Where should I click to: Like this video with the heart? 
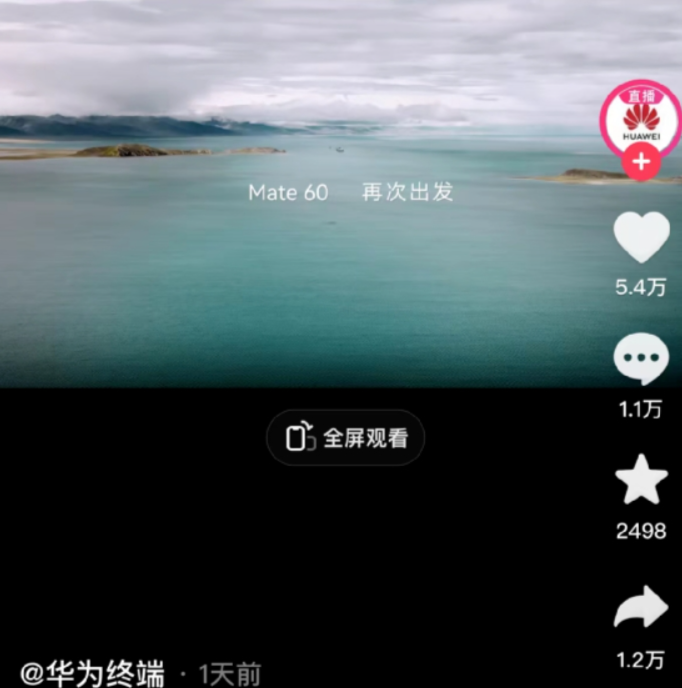pyautogui.click(x=641, y=238)
